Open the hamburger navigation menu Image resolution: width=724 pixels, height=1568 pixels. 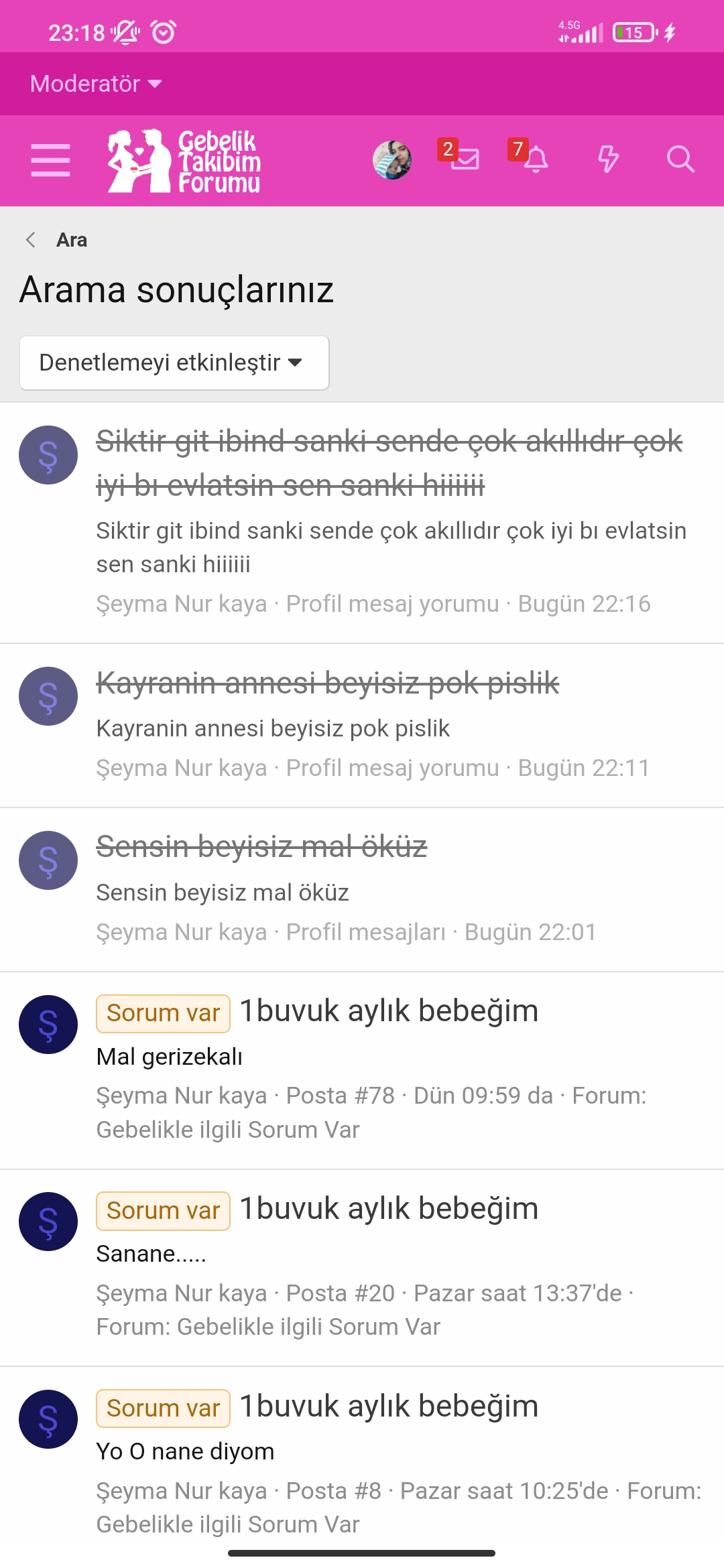point(50,160)
